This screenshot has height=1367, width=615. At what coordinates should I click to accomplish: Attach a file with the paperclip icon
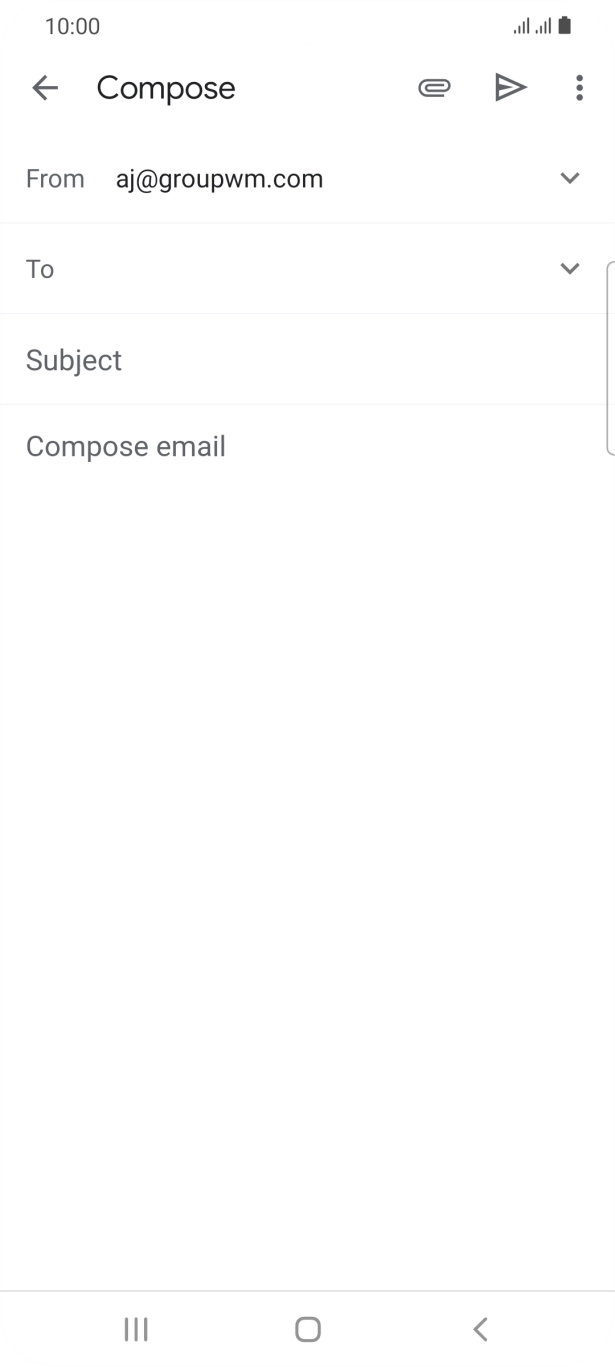point(434,88)
